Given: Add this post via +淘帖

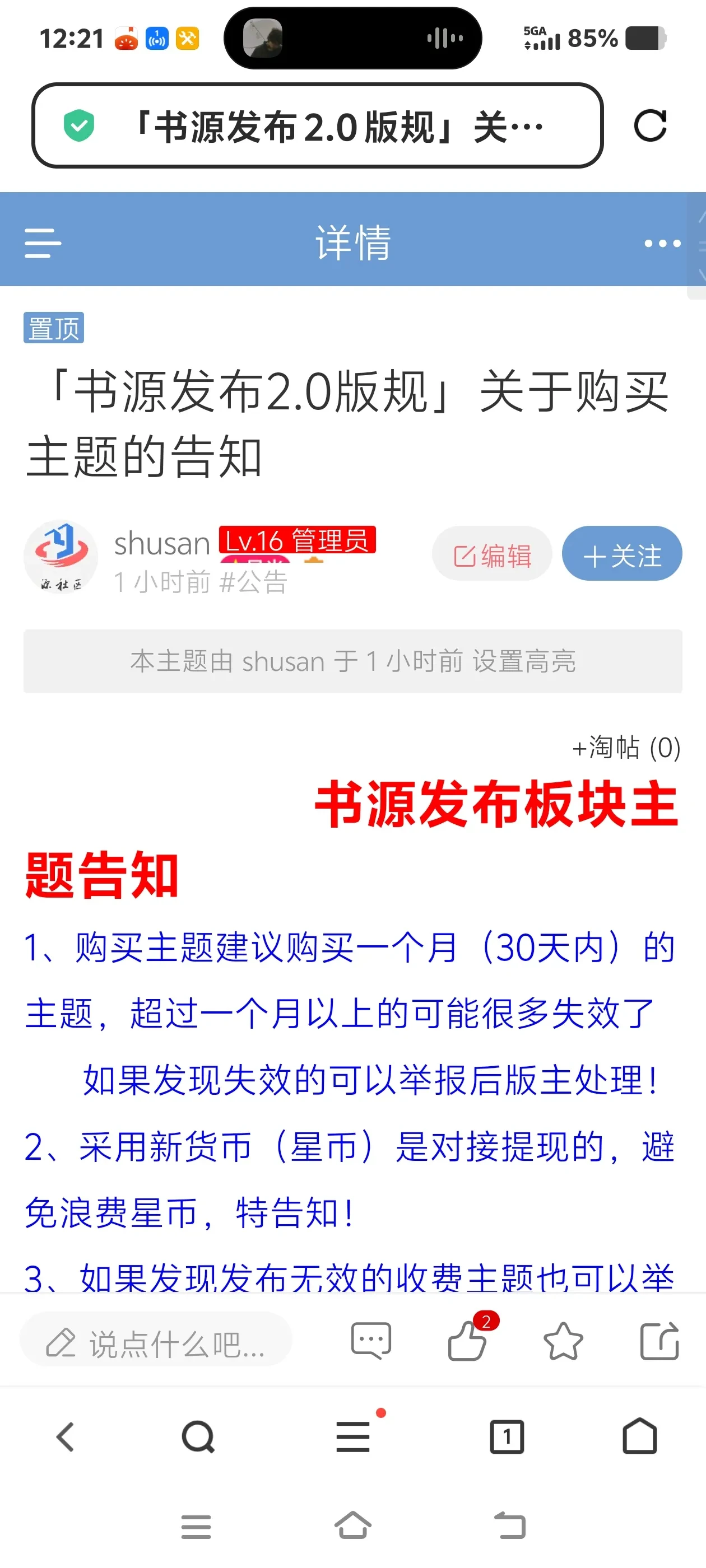Looking at the screenshot, I should coord(625,748).
